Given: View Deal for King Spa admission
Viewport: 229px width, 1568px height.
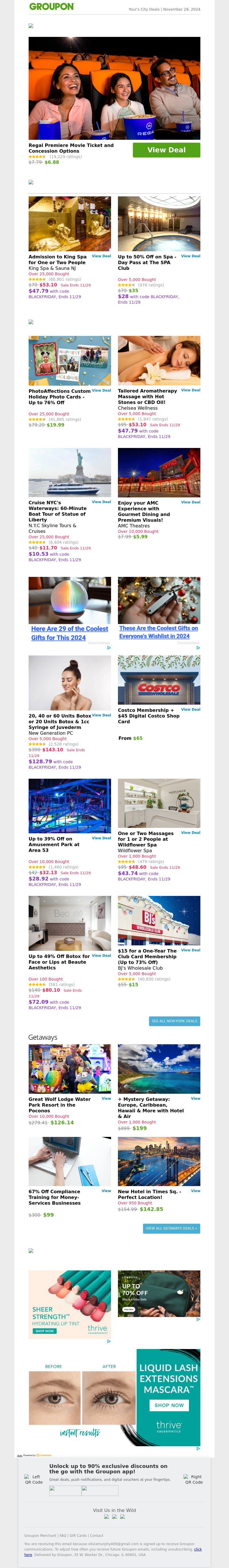Looking at the screenshot, I should 101,256.
